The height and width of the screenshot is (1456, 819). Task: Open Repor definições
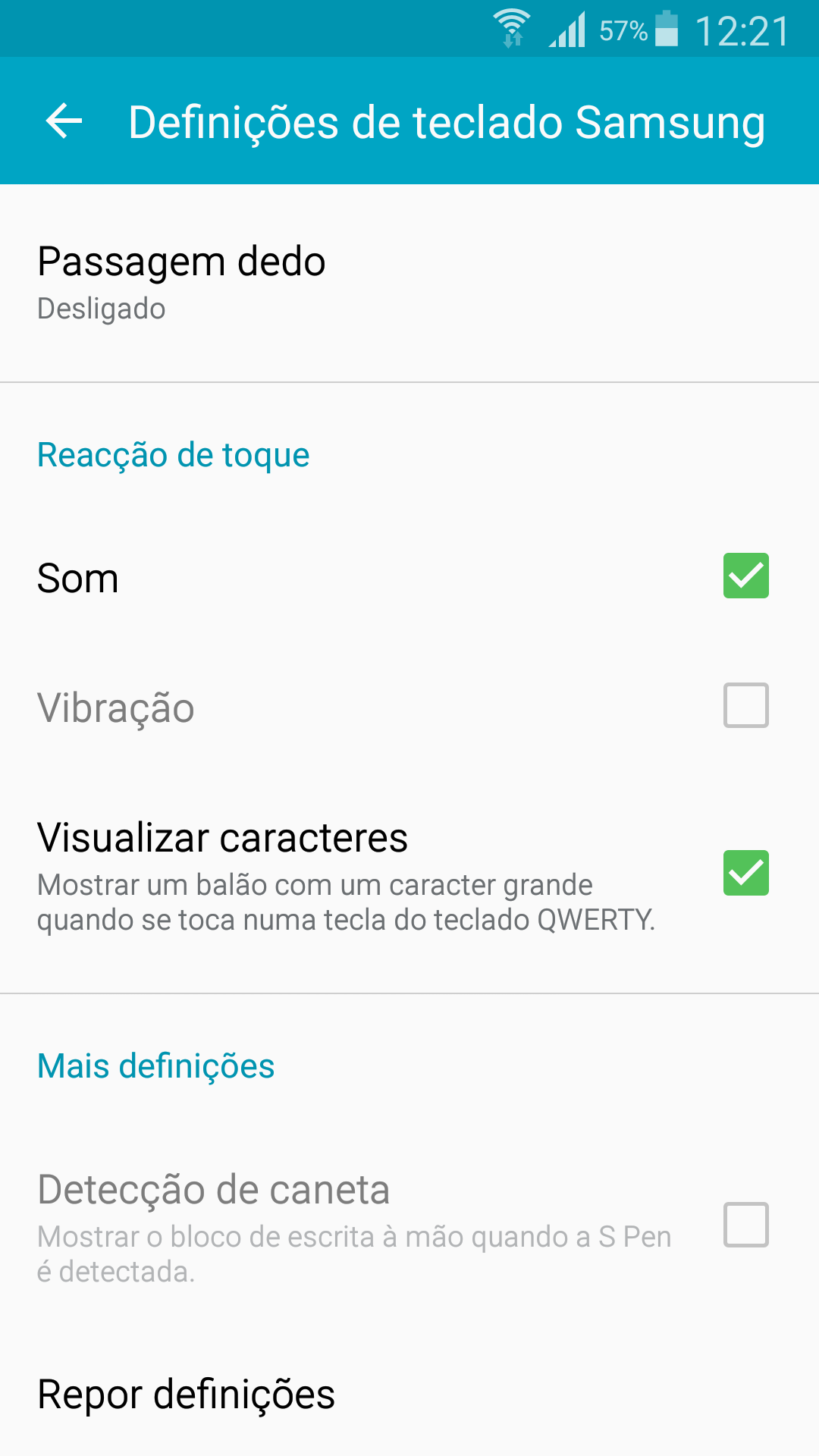409,1394
